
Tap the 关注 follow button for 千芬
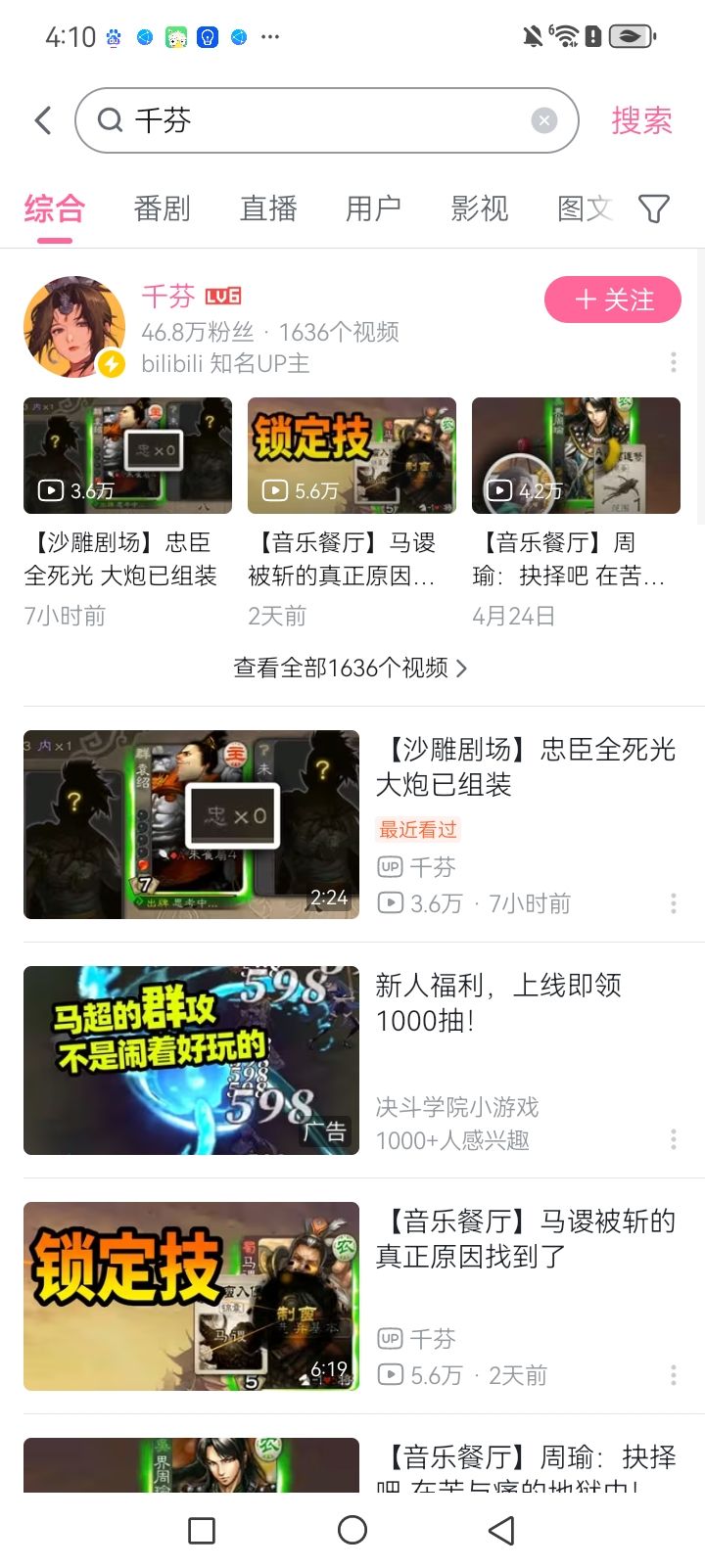click(612, 300)
